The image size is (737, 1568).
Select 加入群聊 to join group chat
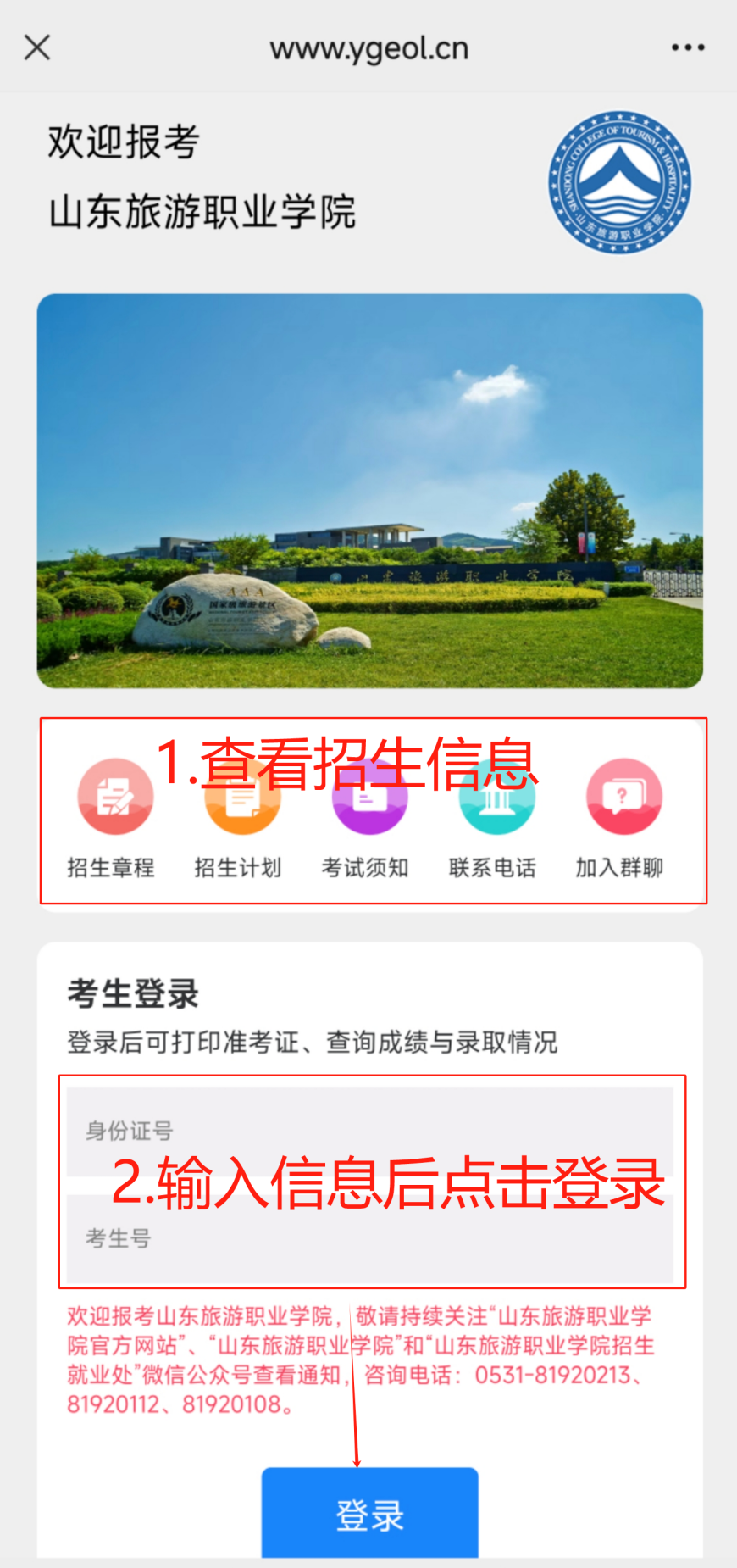(x=622, y=814)
